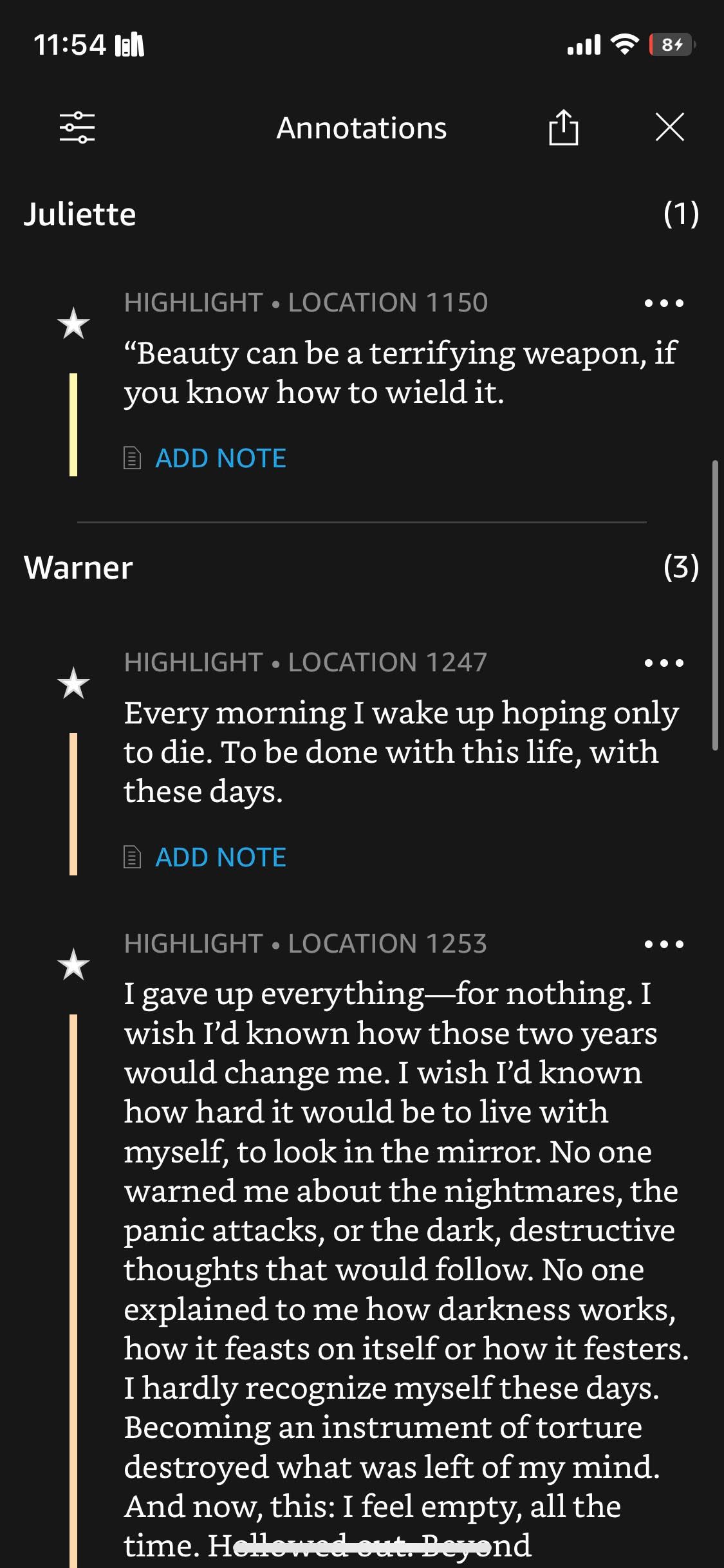
Task: Close the Annotations panel
Action: click(x=669, y=127)
